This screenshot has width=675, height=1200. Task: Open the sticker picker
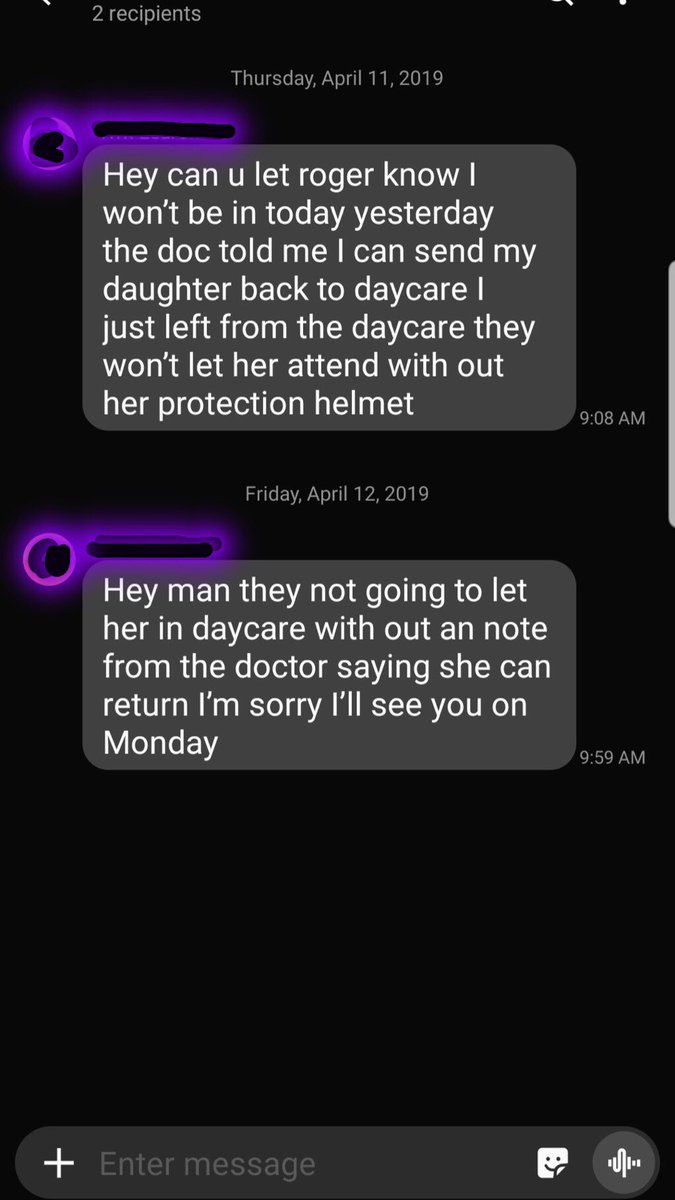pyautogui.click(x=552, y=1163)
